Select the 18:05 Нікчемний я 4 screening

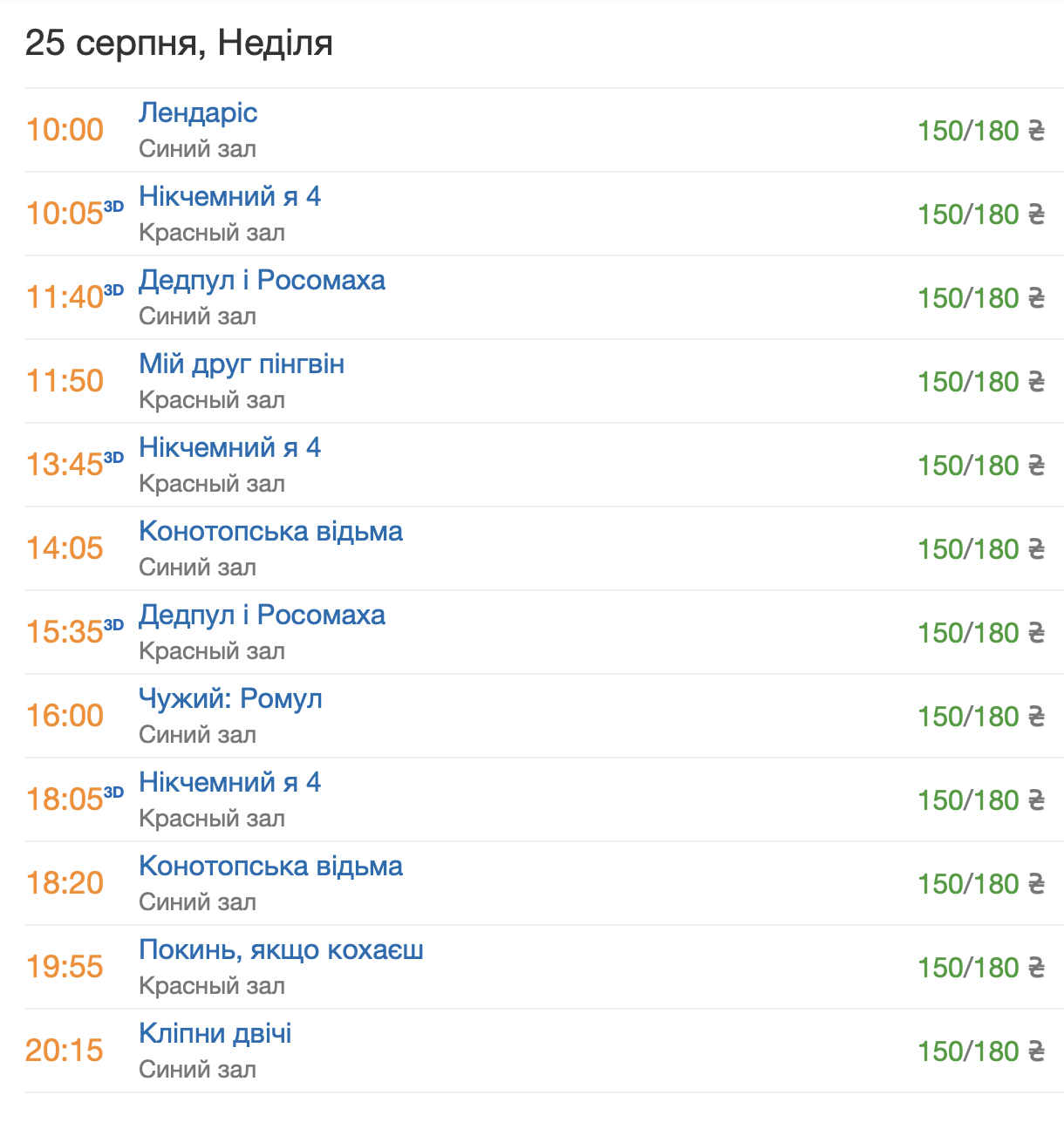coord(230,782)
